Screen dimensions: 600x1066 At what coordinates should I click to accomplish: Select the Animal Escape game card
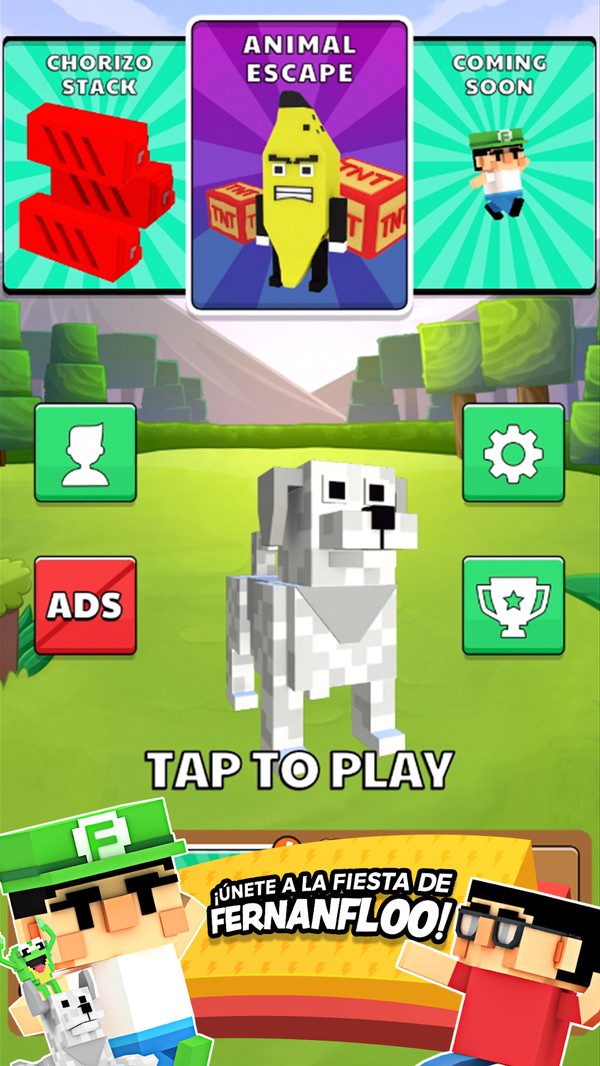300,165
